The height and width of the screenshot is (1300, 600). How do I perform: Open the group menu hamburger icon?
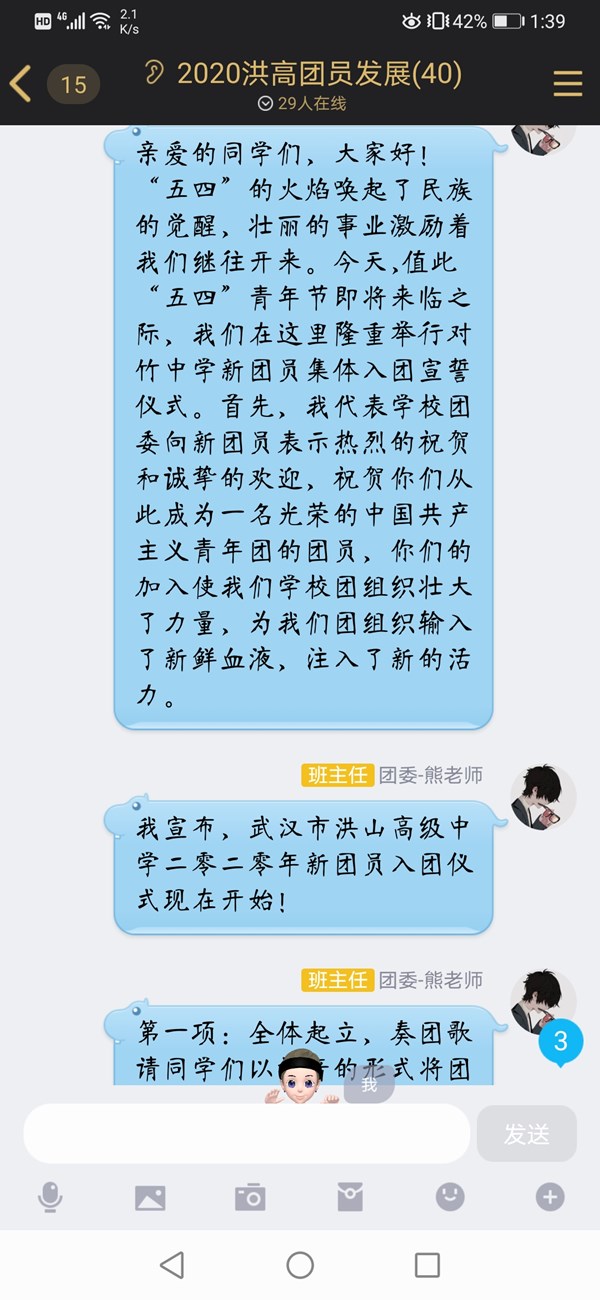click(x=567, y=84)
